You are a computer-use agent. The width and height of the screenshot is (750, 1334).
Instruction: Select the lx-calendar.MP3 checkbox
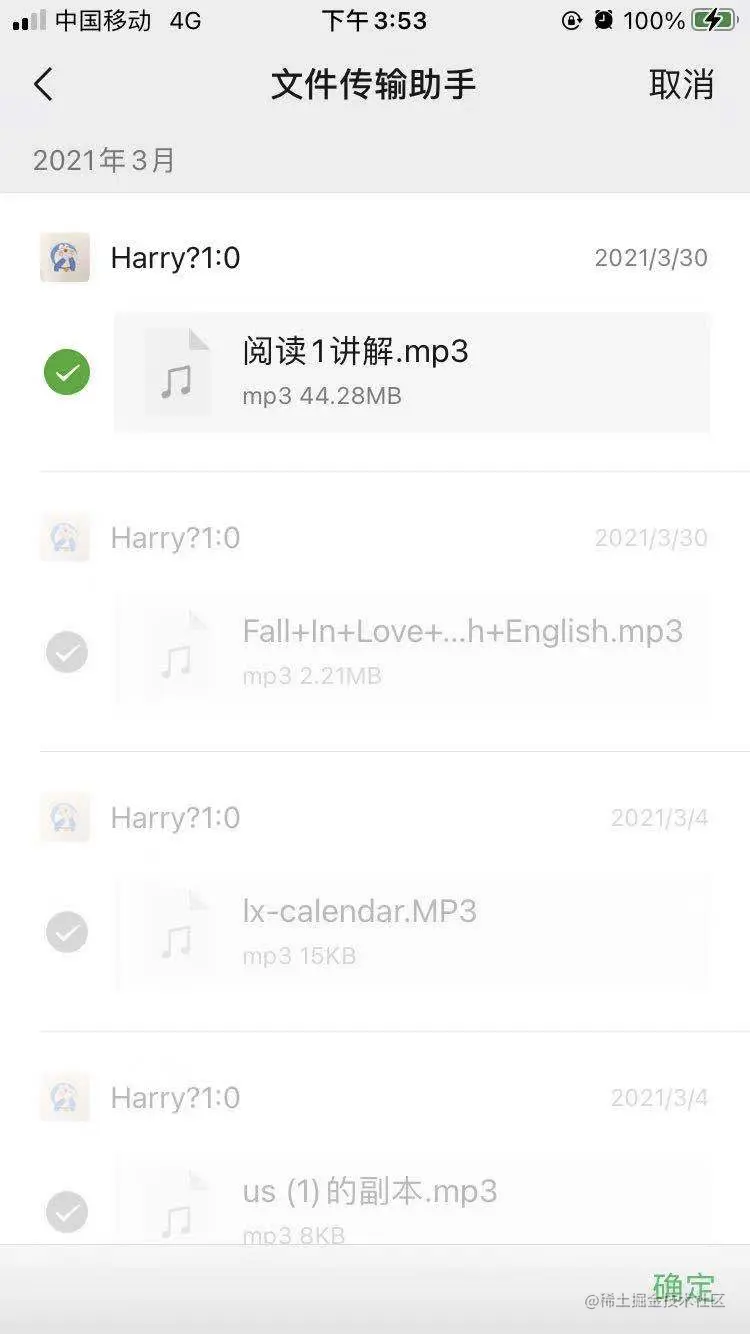(x=67, y=933)
